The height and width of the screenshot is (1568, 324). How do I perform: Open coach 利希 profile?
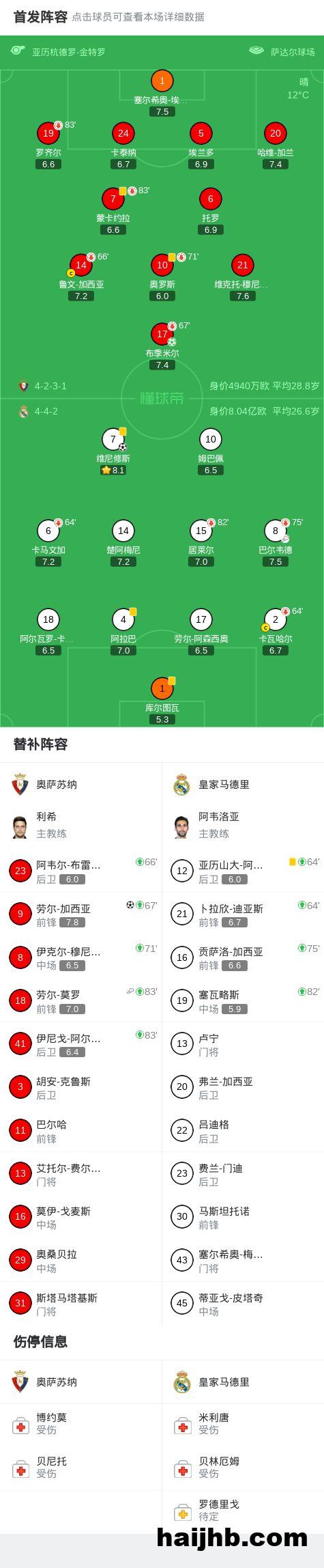click(81, 825)
